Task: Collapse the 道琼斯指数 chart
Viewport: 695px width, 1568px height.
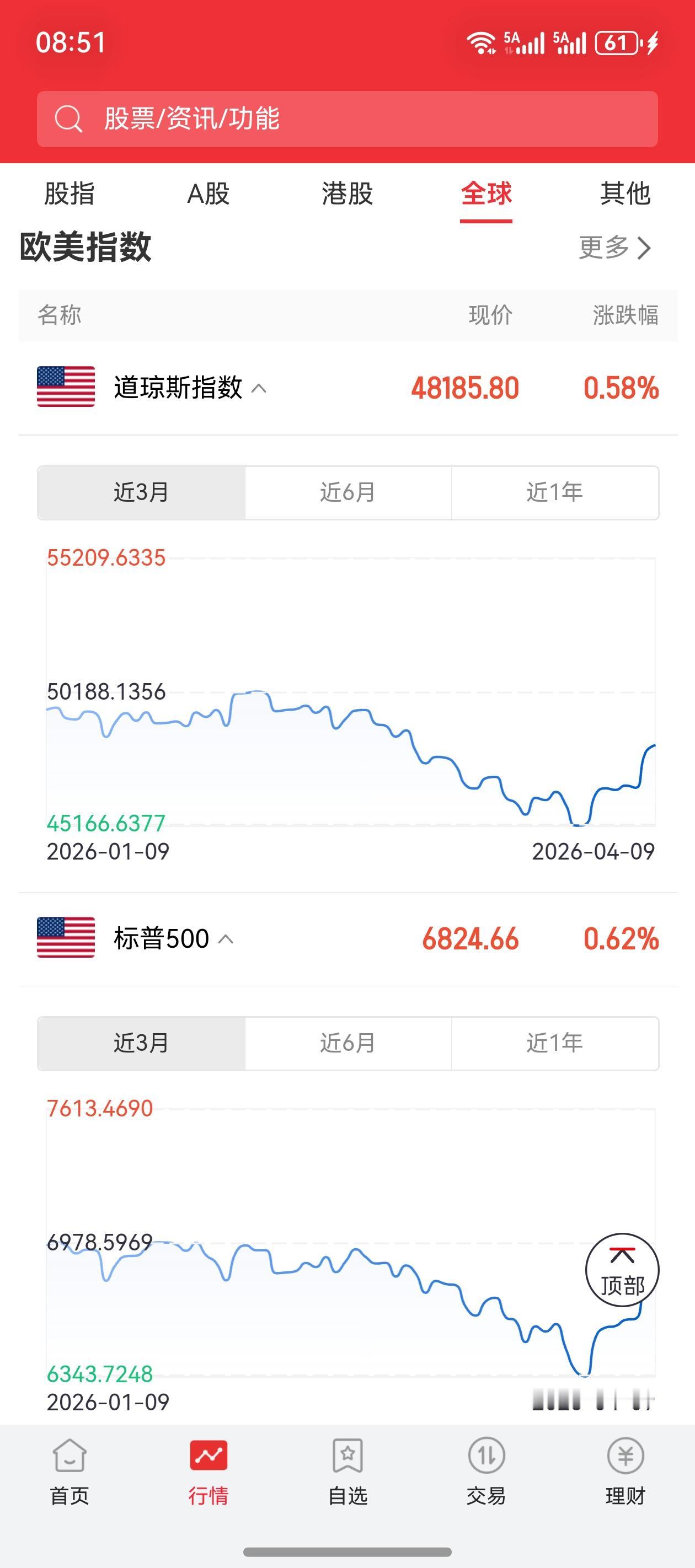Action: [261, 388]
